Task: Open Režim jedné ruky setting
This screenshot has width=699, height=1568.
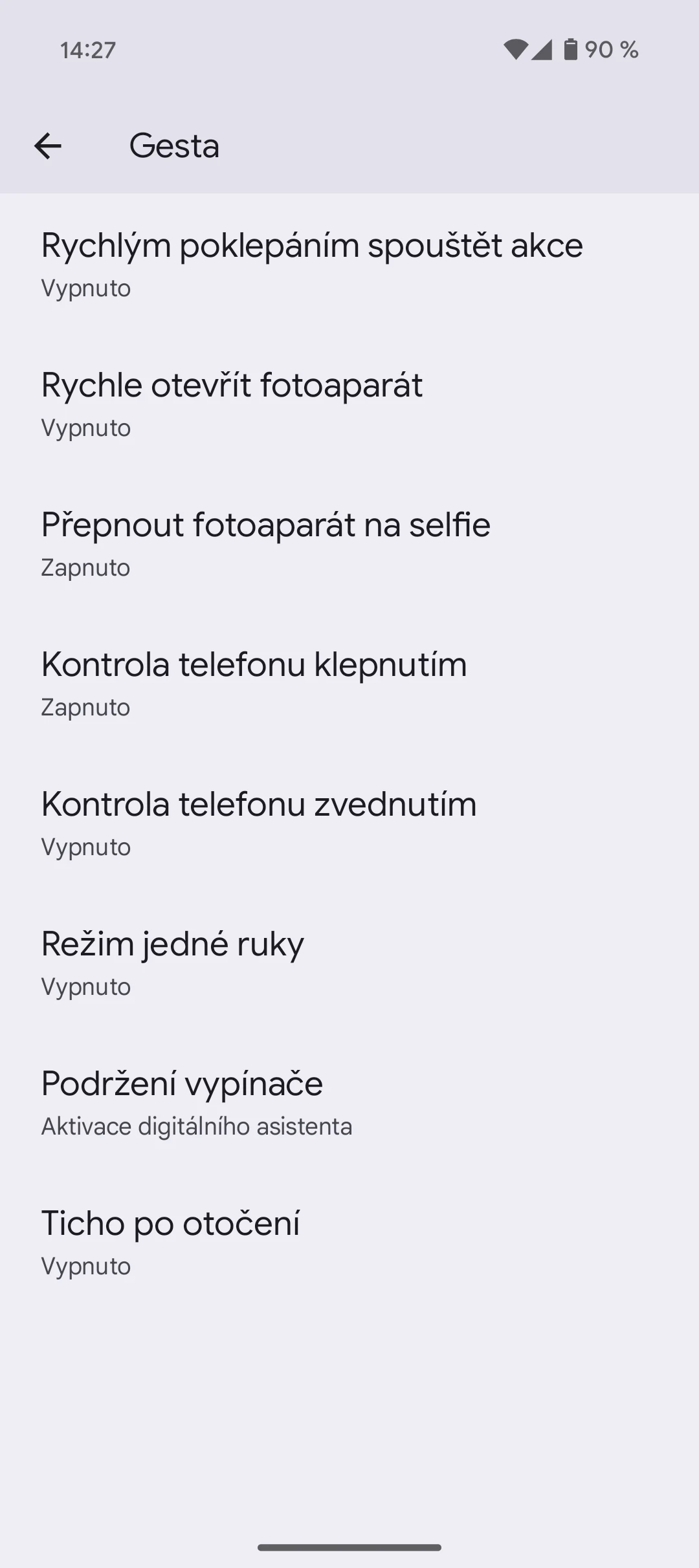Action: pos(349,963)
